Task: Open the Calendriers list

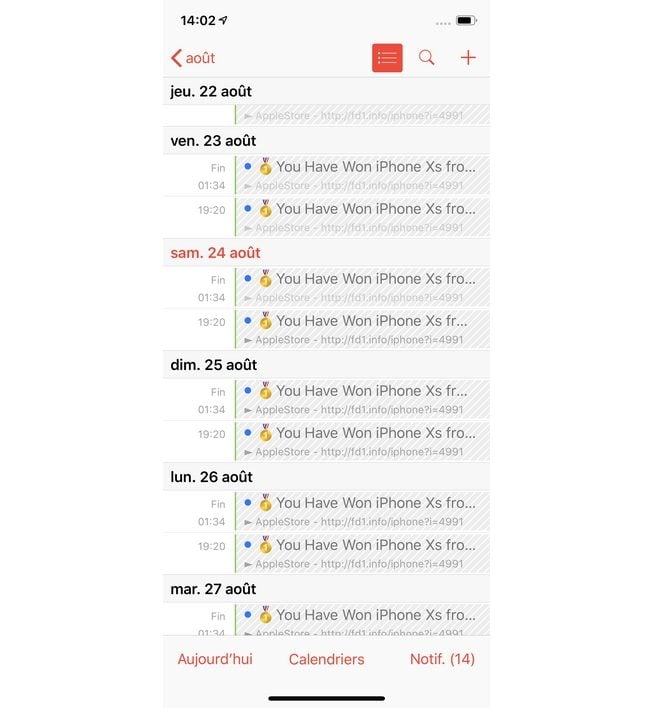Action: click(x=327, y=659)
